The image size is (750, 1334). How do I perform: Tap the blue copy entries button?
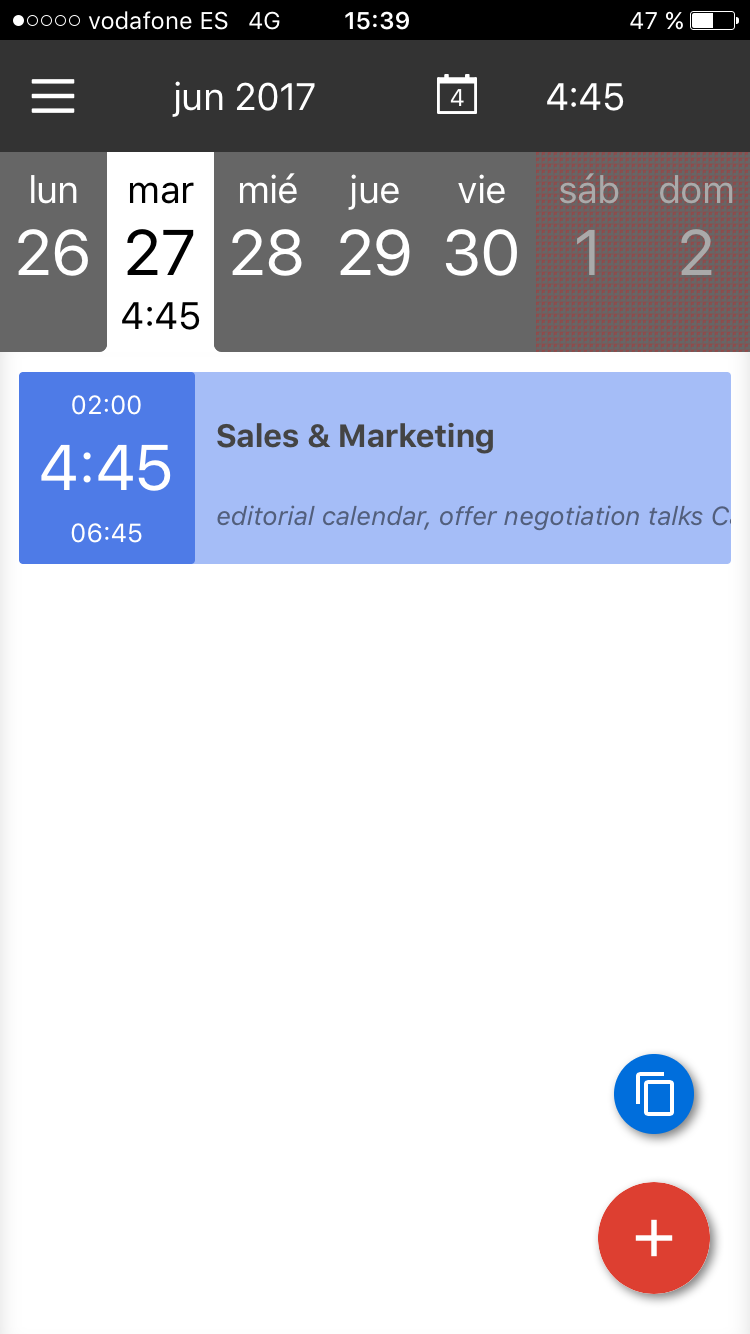tap(654, 1094)
